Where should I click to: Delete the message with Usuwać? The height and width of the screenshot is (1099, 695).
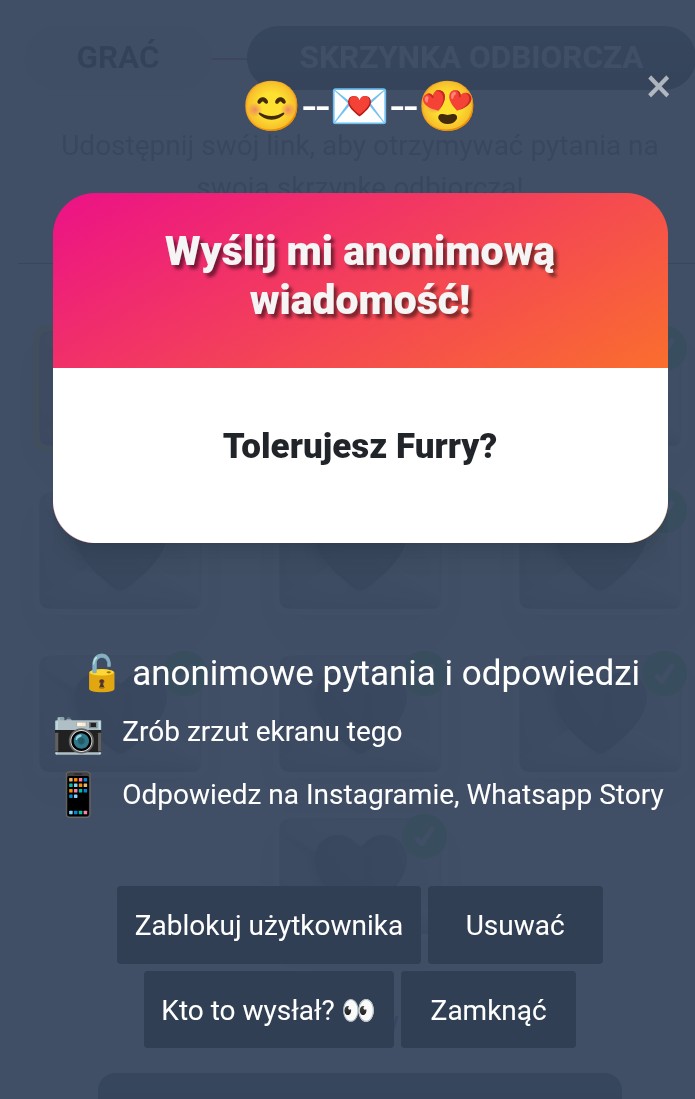pyautogui.click(x=515, y=925)
